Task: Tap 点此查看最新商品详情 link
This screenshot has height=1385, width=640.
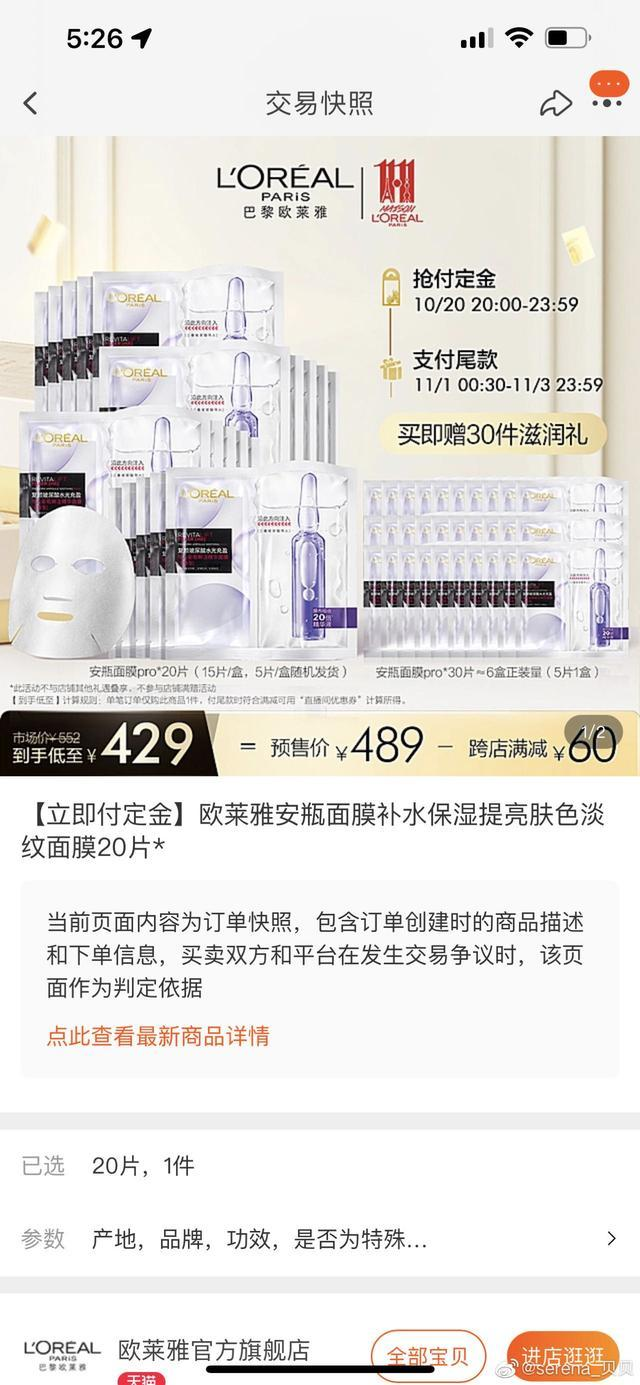Action: tap(158, 1036)
